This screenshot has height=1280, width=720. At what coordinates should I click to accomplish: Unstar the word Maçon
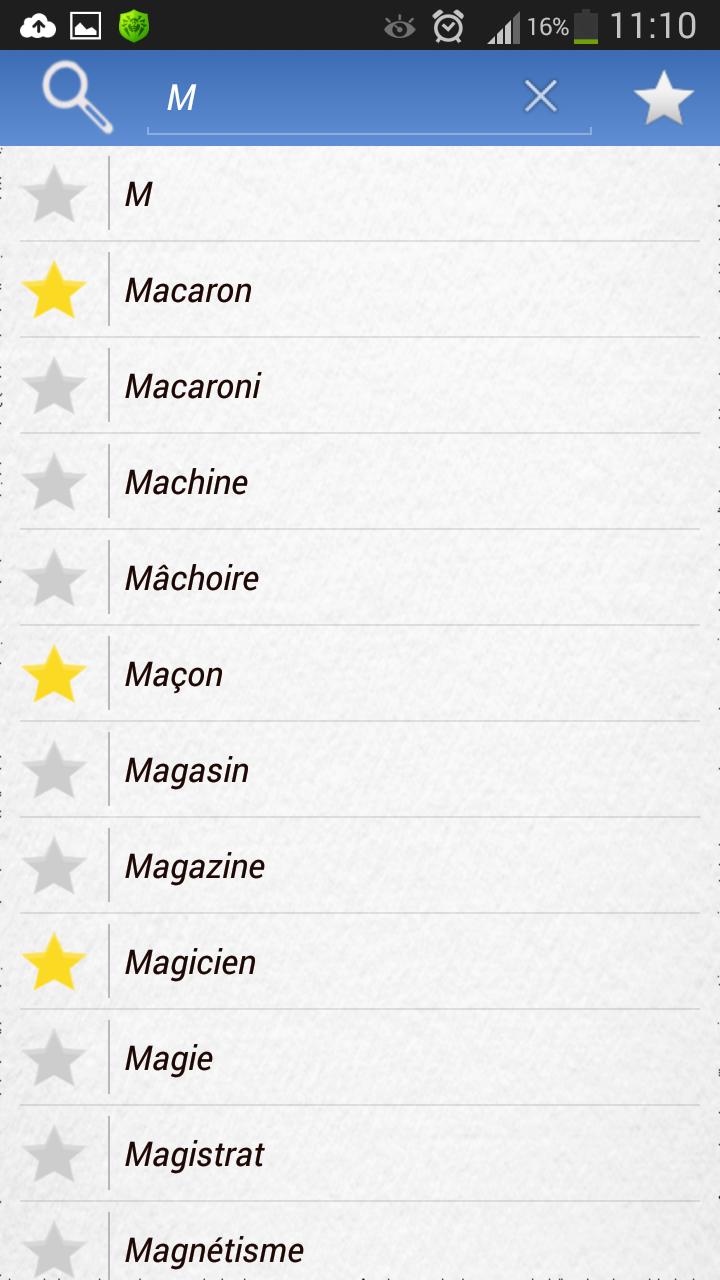pyautogui.click(x=54, y=675)
